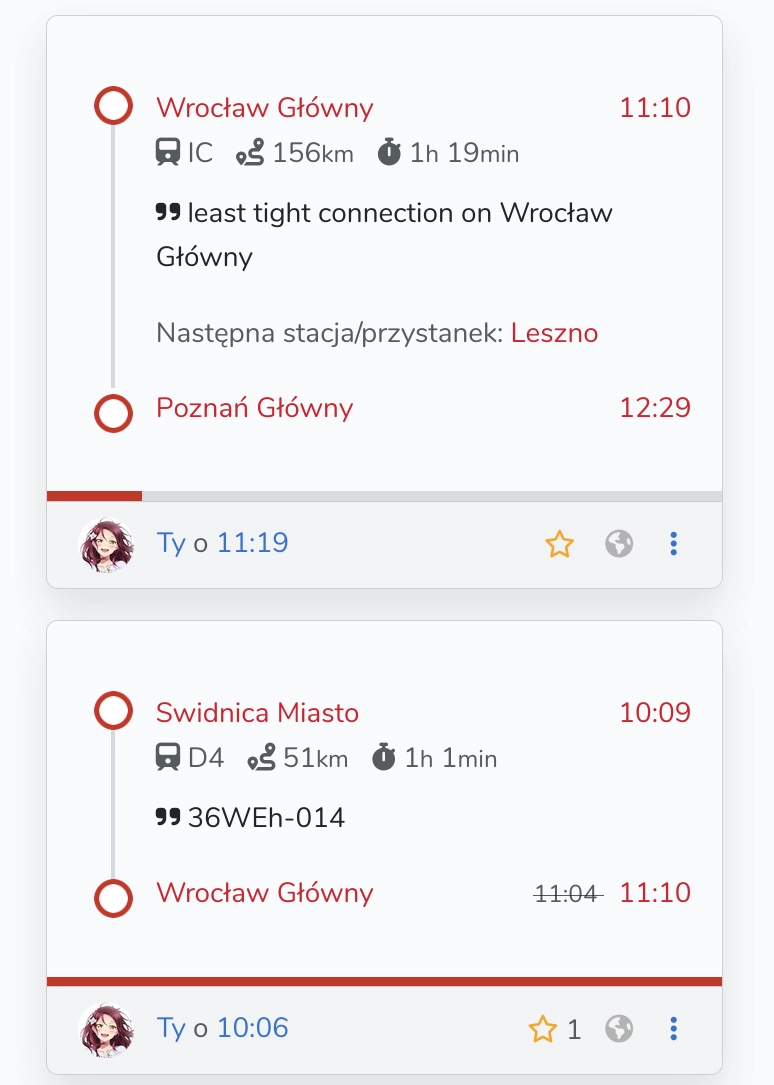Open the status timestamp 10:06
Image resolution: width=774 pixels, height=1085 pixels.
tap(253, 1028)
